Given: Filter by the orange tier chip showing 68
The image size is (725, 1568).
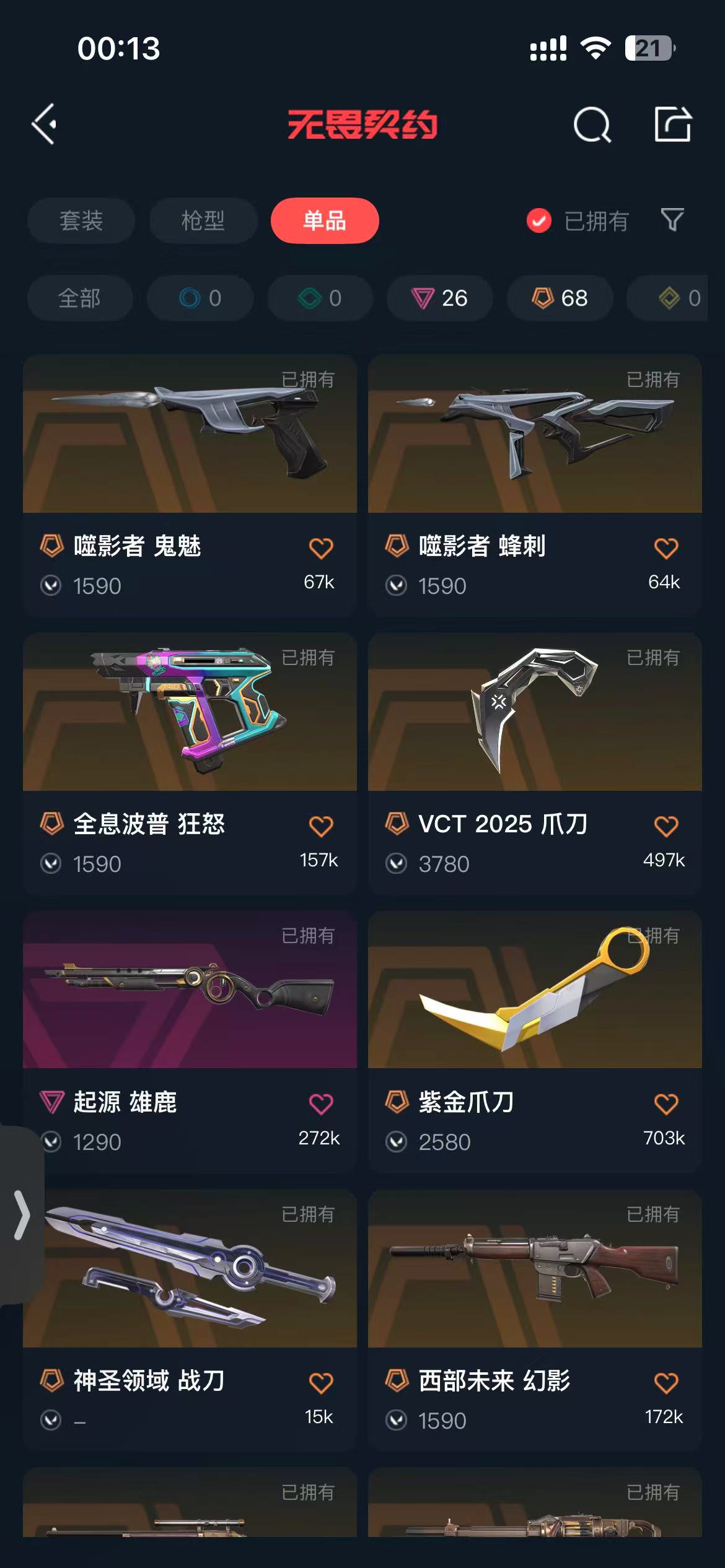Looking at the screenshot, I should (560, 298).
